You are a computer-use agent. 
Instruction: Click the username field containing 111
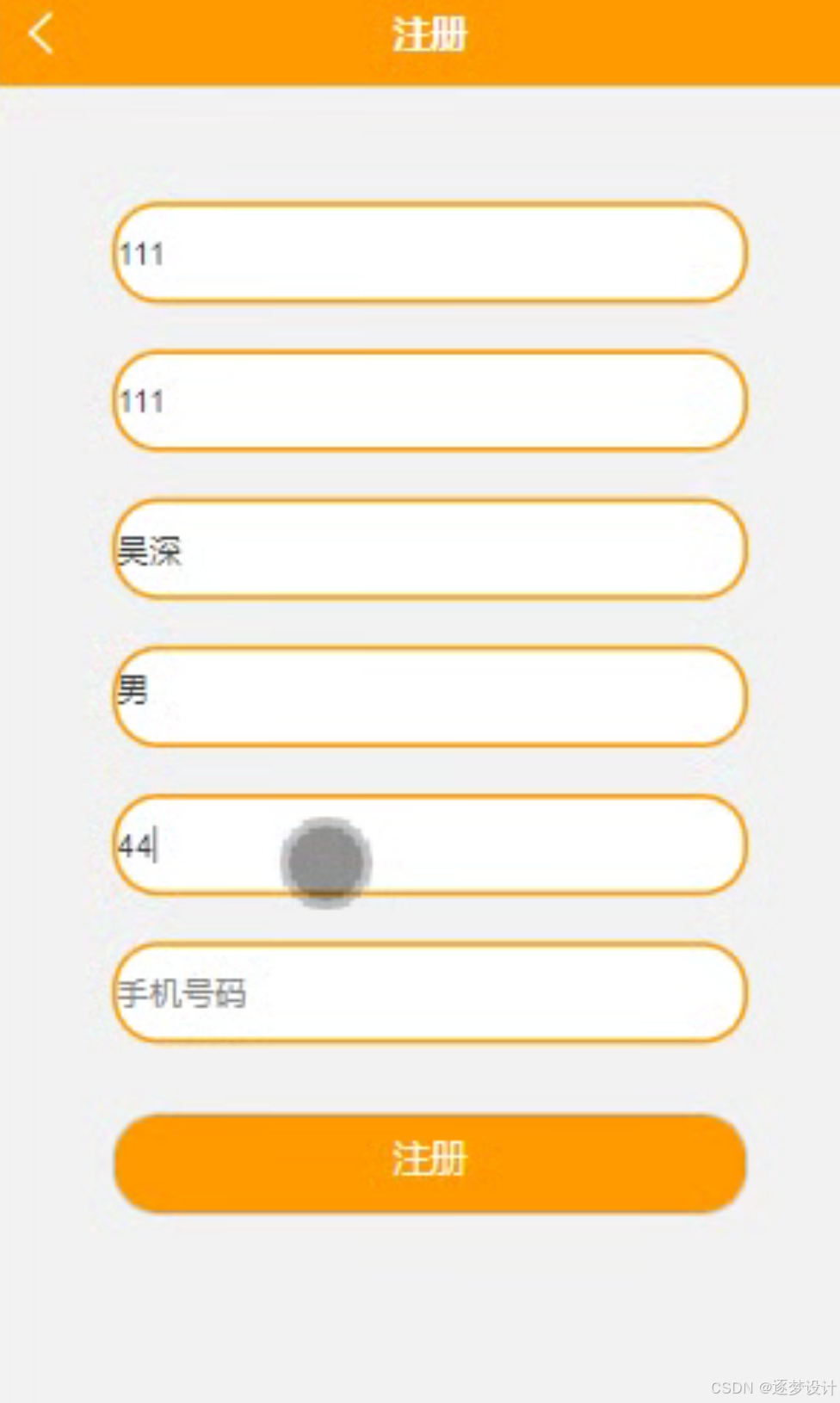[x=428, y=252]
